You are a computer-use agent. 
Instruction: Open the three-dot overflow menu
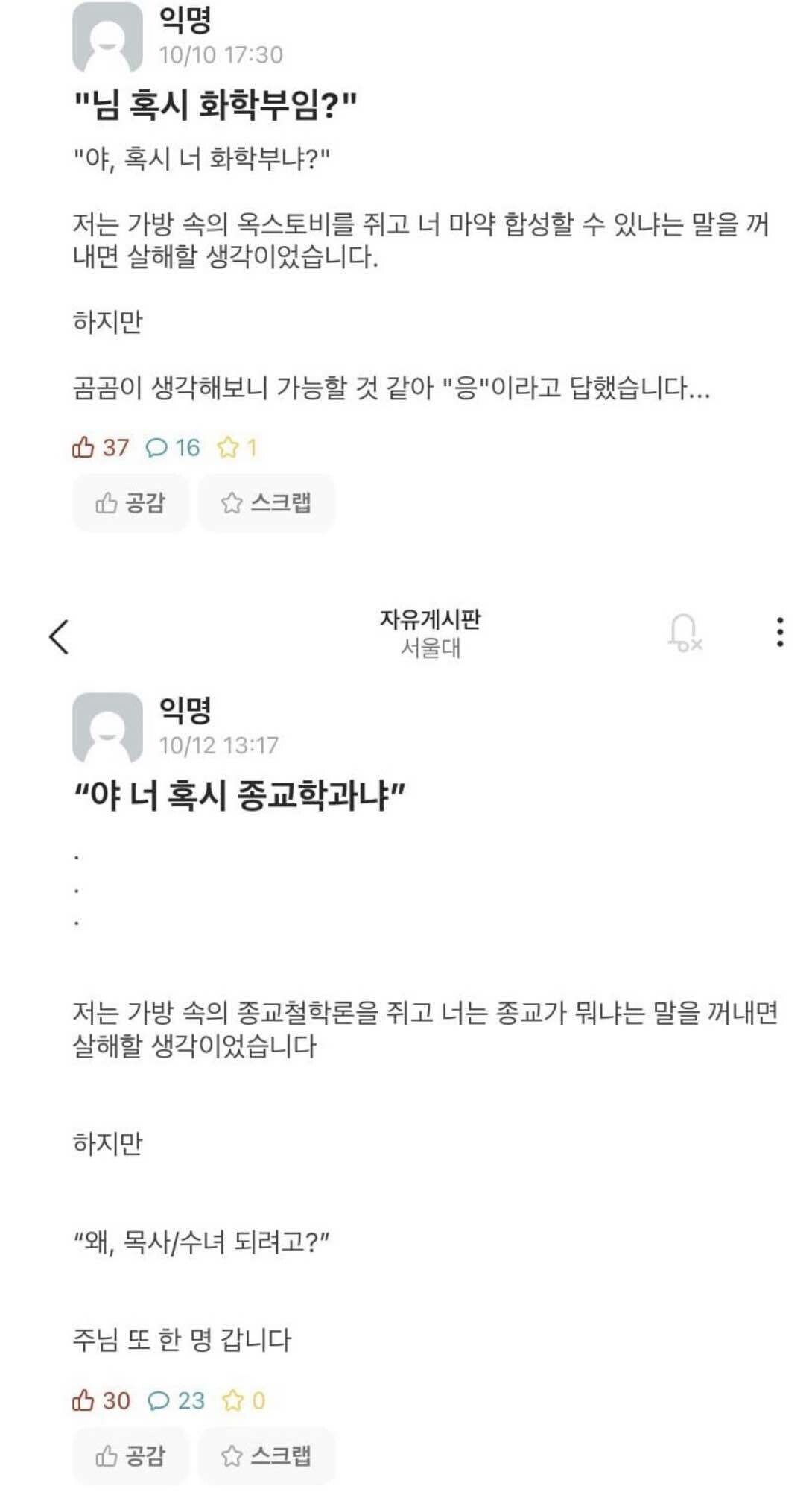tap(779, 632)
